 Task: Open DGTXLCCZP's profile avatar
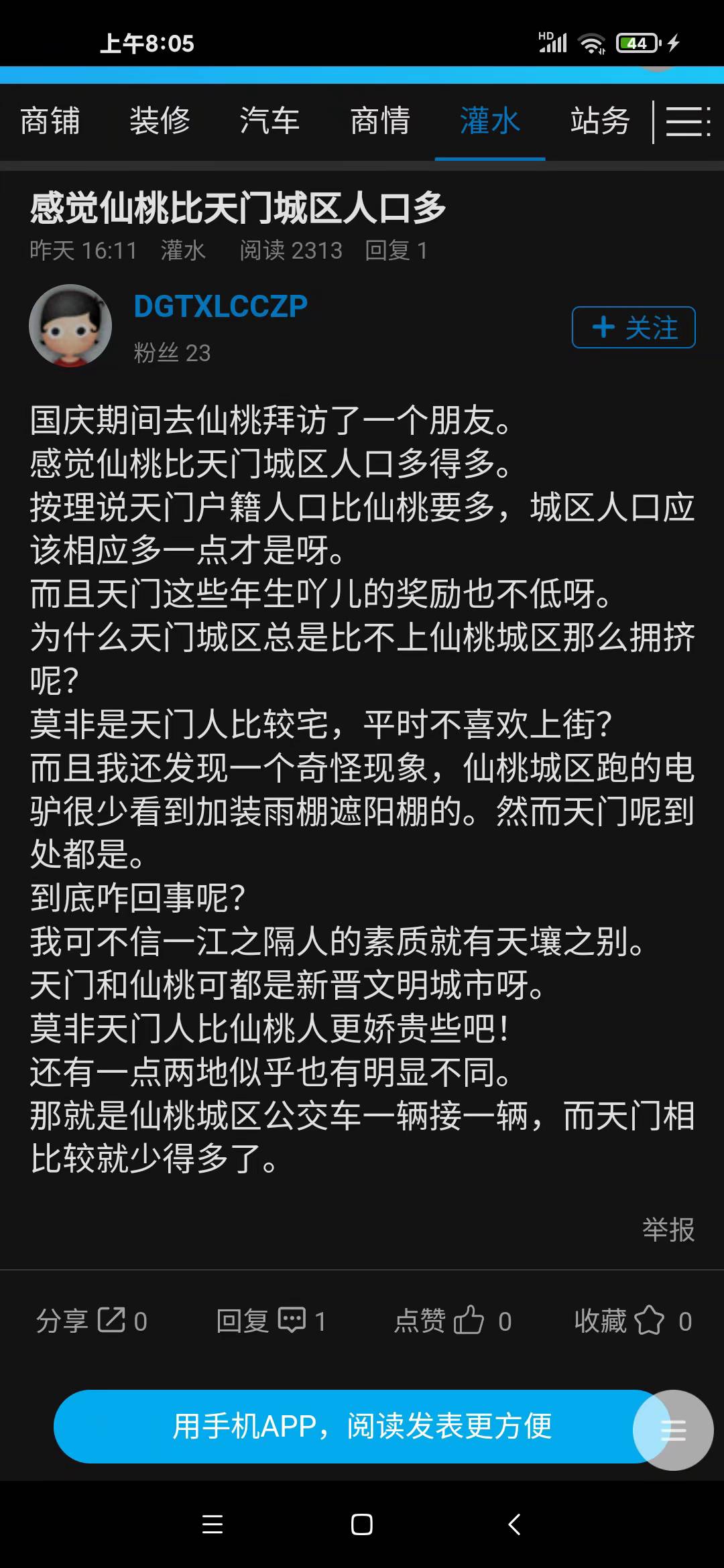point(70,326)
